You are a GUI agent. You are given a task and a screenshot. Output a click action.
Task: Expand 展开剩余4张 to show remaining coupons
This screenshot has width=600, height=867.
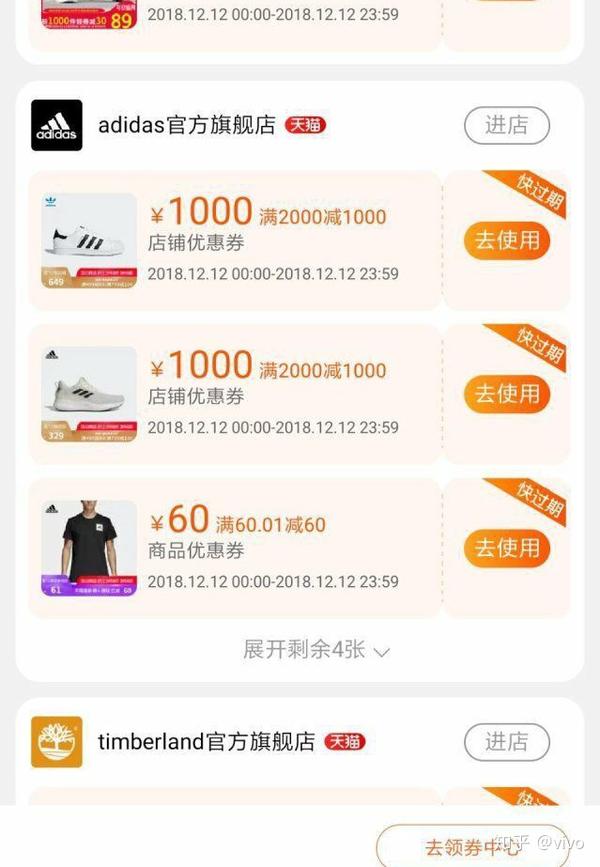316,649
